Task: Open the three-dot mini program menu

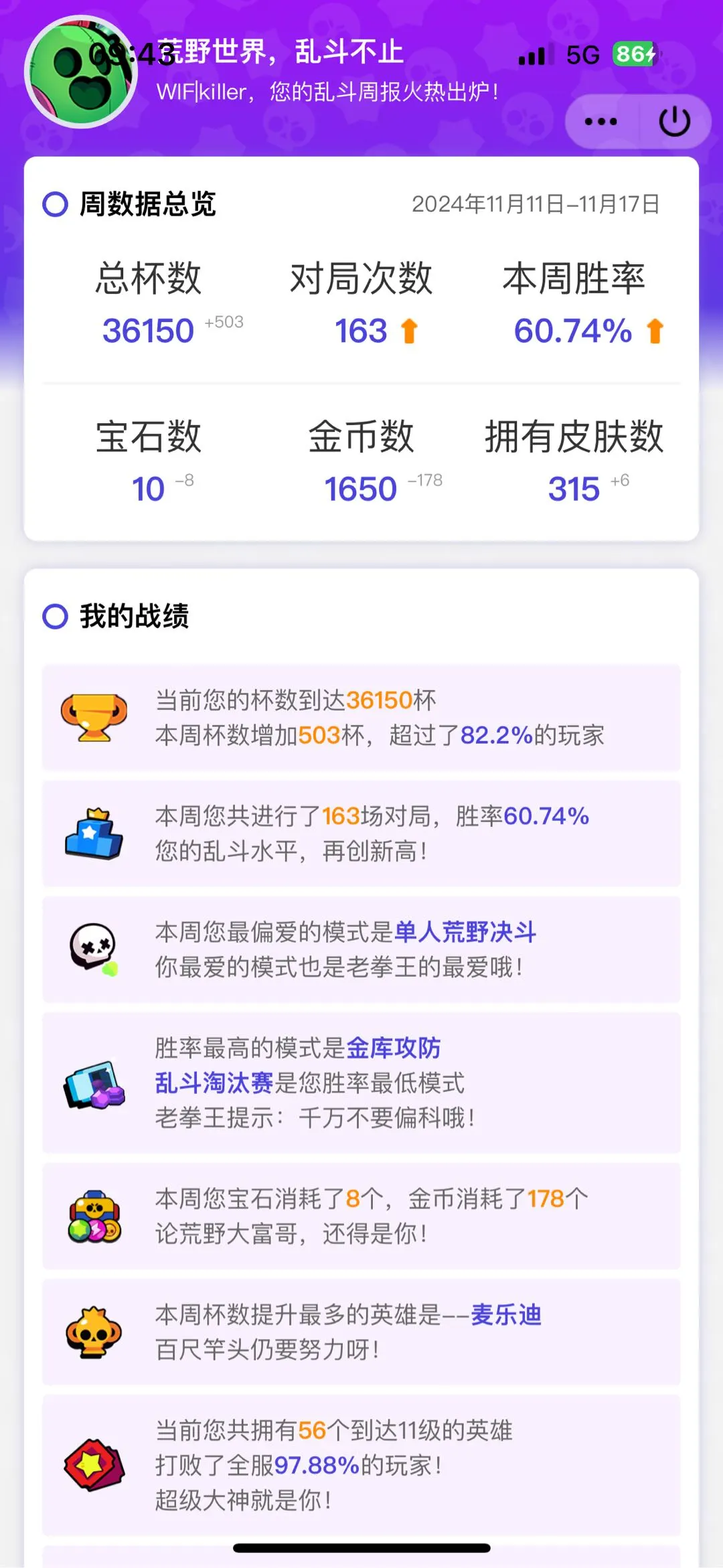Action: click(x=600, y=122)
